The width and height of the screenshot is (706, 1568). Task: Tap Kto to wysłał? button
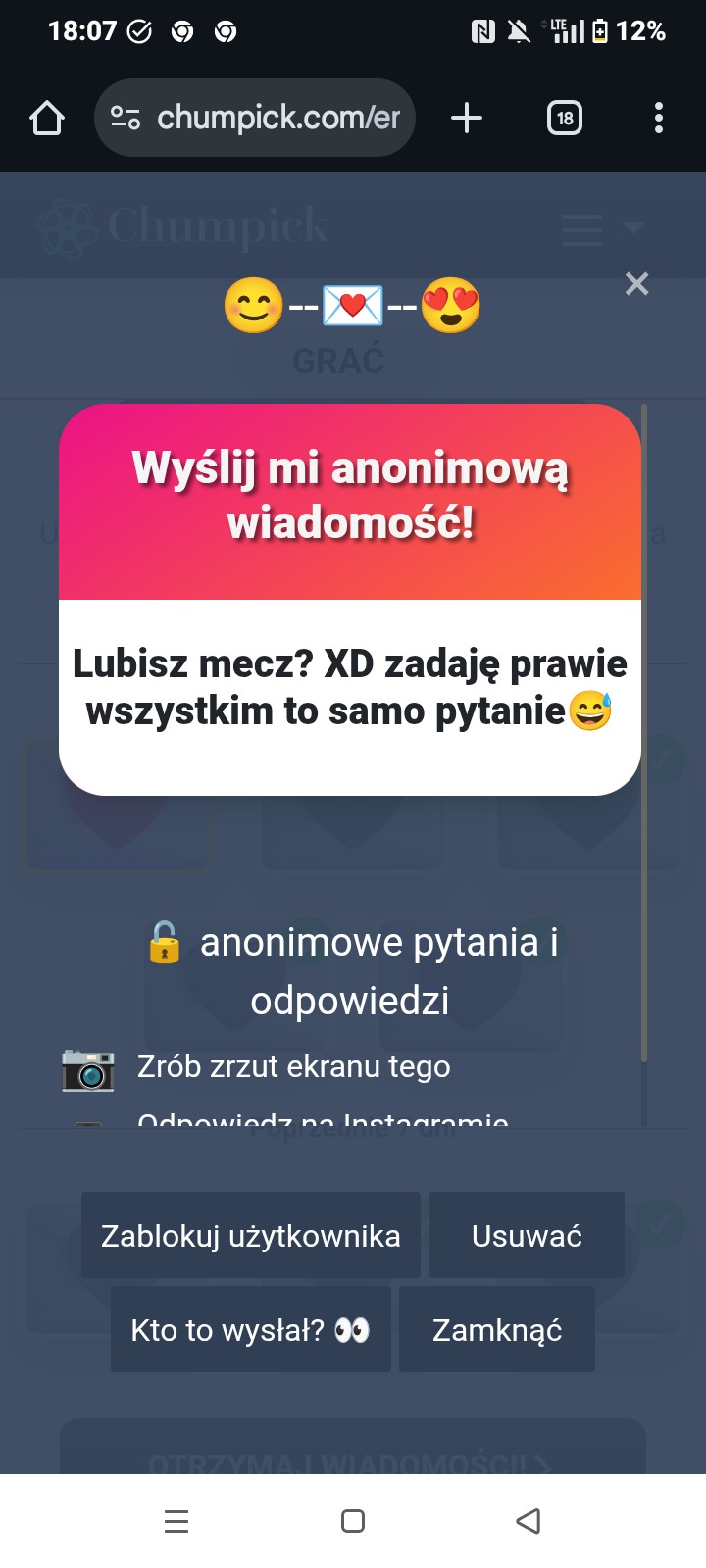tap(251, 1329)
